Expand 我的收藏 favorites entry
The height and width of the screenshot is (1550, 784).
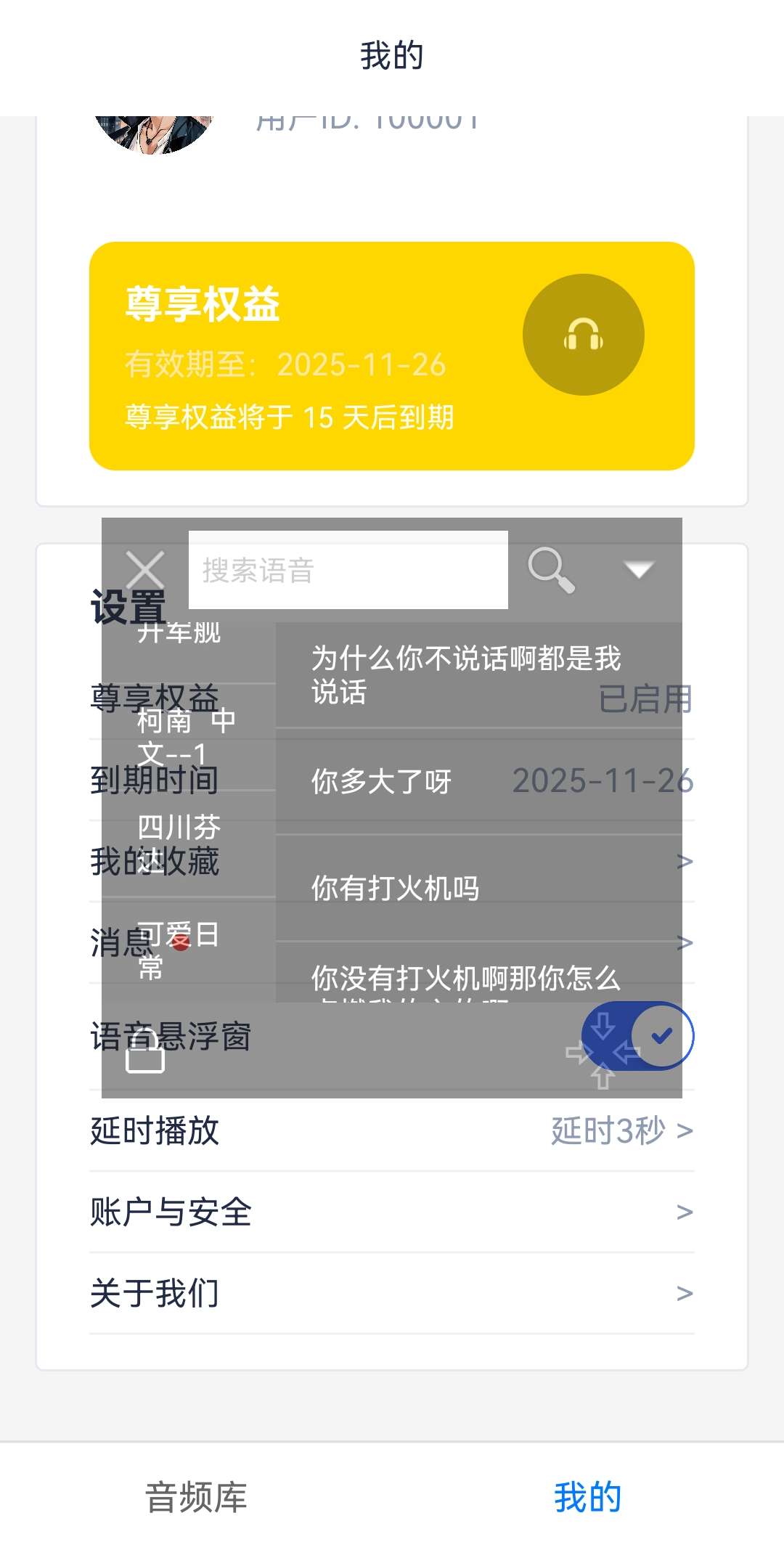(x=392, y=861)
